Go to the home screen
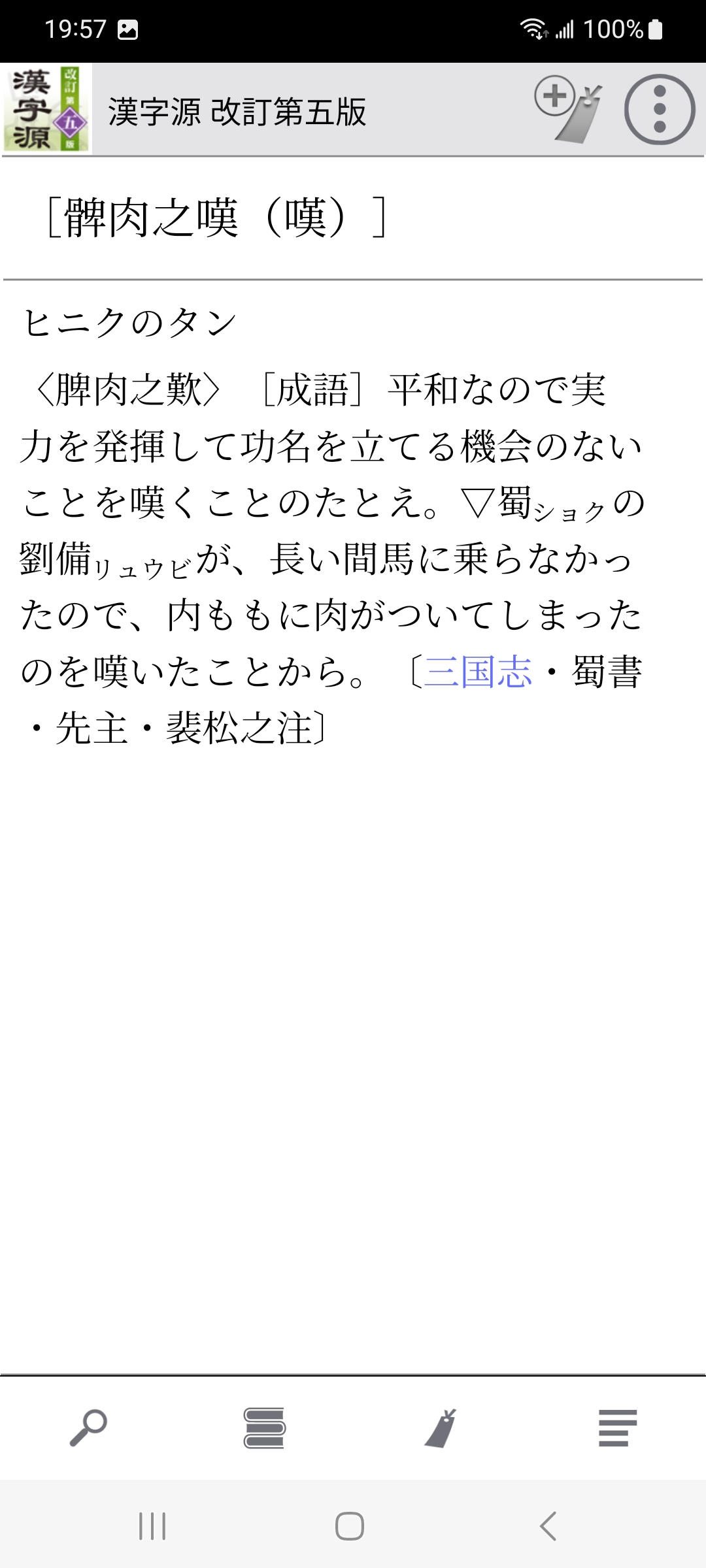Screen dimensions: 706x1568 pyautogui.click(x=350, y=1526)
